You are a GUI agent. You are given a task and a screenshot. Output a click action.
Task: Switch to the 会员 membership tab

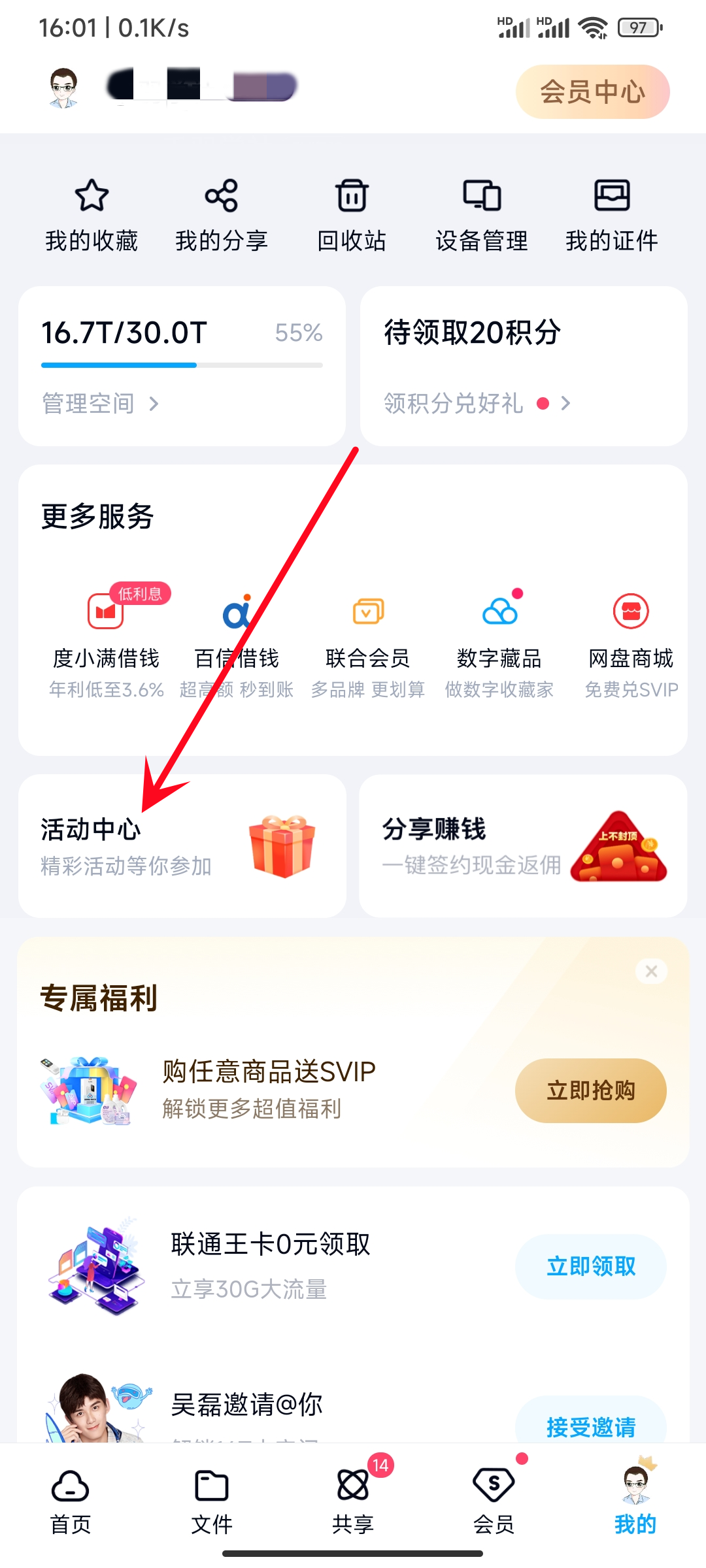tap(494, 1503)
